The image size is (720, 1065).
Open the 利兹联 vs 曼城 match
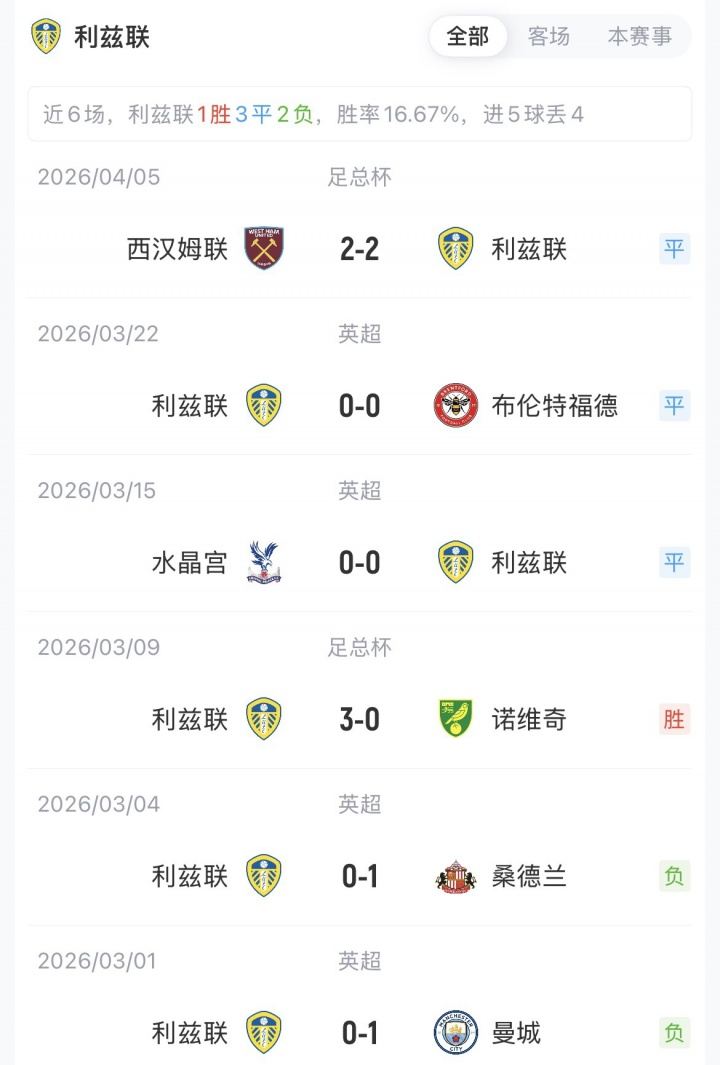(359, 1033)
